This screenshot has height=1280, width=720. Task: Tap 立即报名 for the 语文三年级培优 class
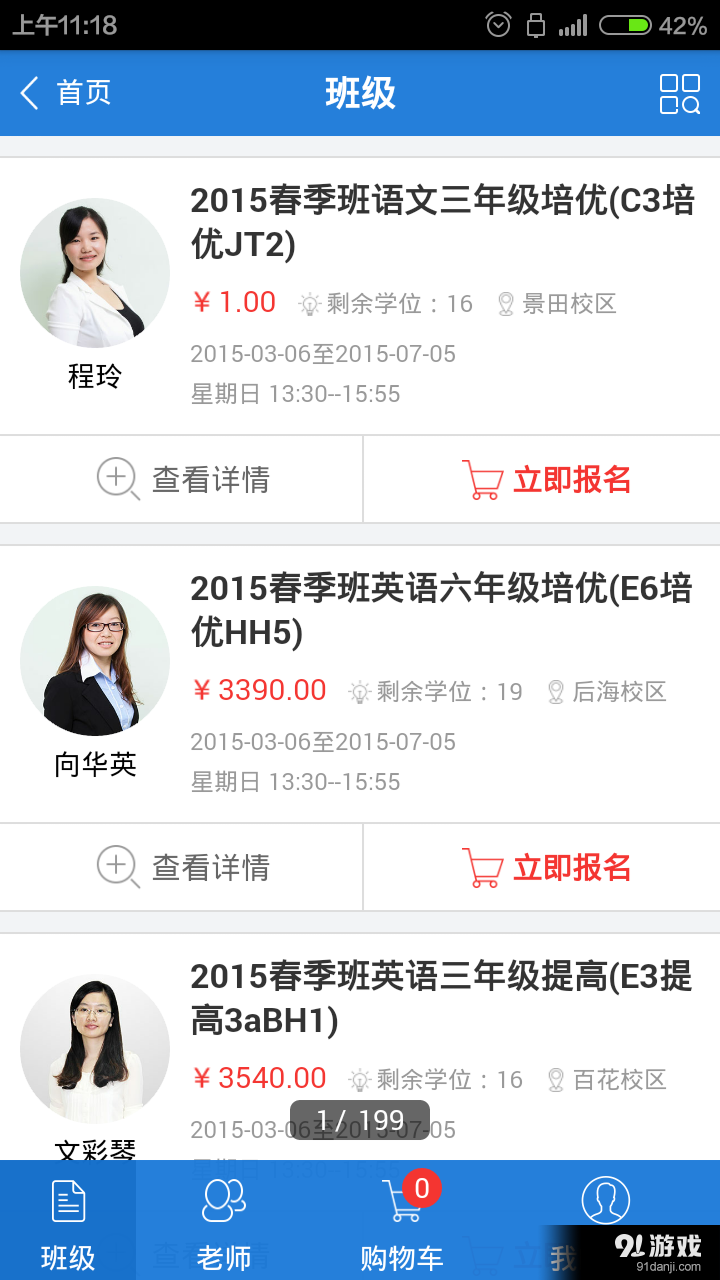point(571,479)
